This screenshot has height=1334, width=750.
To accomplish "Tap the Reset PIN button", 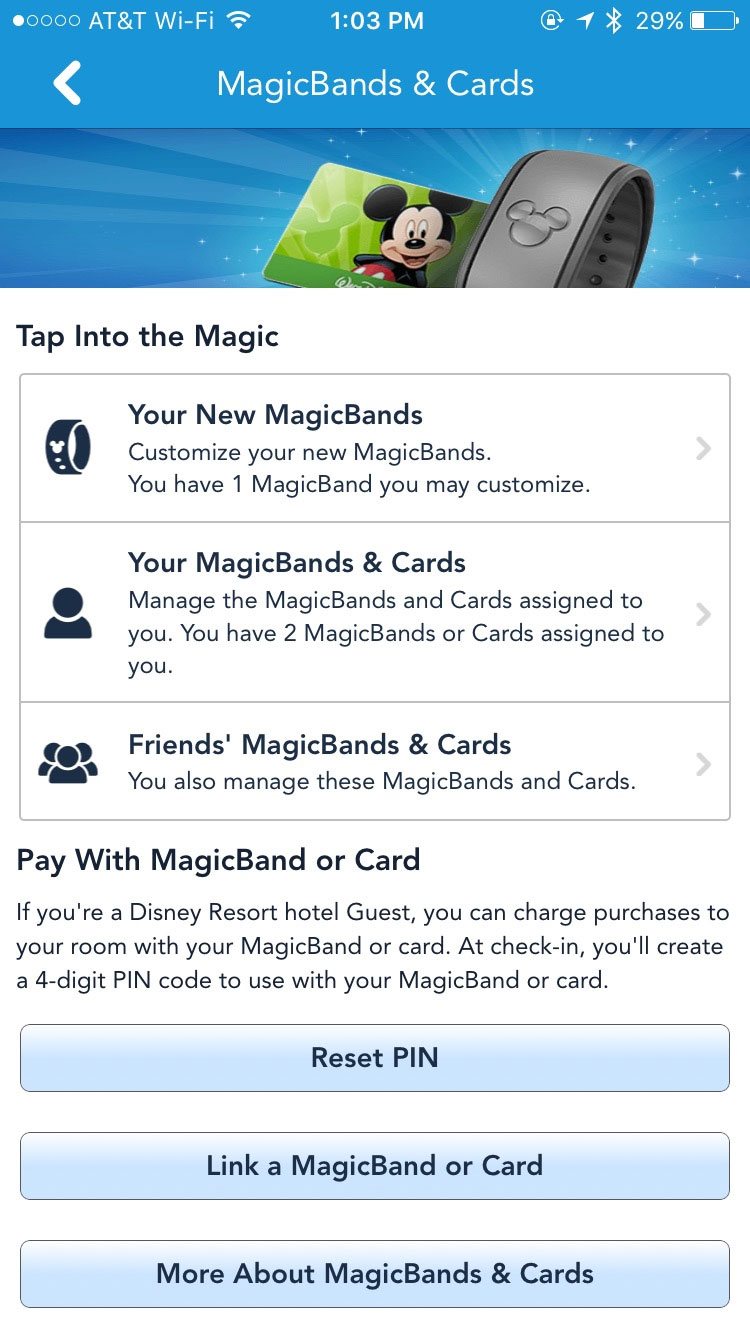I will click(x=375, y=1058).
